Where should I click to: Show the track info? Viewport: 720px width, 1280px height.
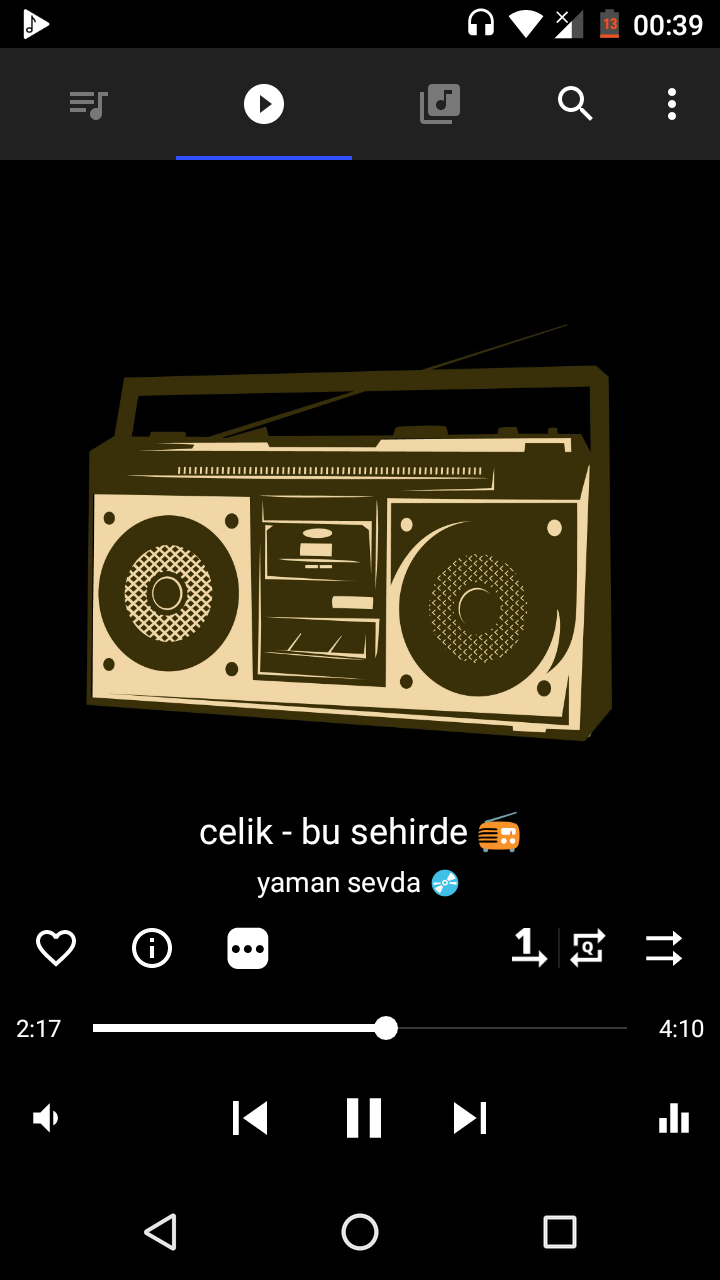click(152, 948)
